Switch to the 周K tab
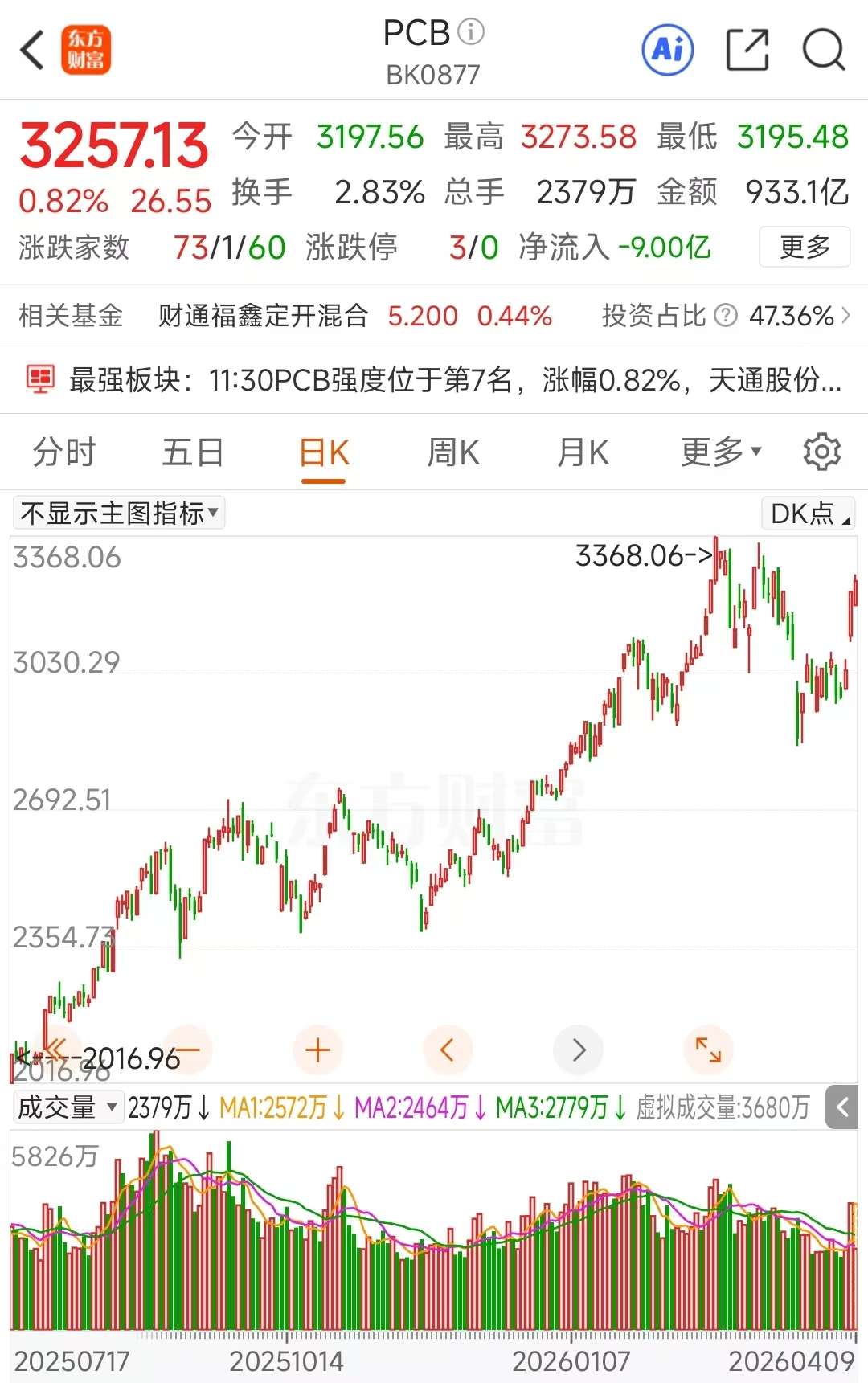The height and width of the screenshot is (1383, 868). pyautogui.click(x=452, y=452)
